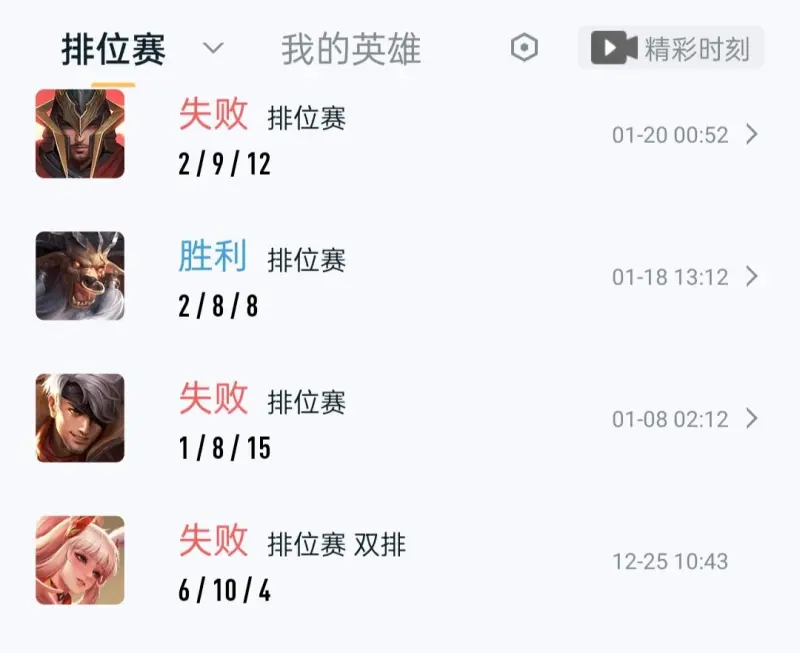The width and height of the screenshot is (800, 653).
Task: Switch to the 我的英雄 tab
Action: (x=350, y=49)
